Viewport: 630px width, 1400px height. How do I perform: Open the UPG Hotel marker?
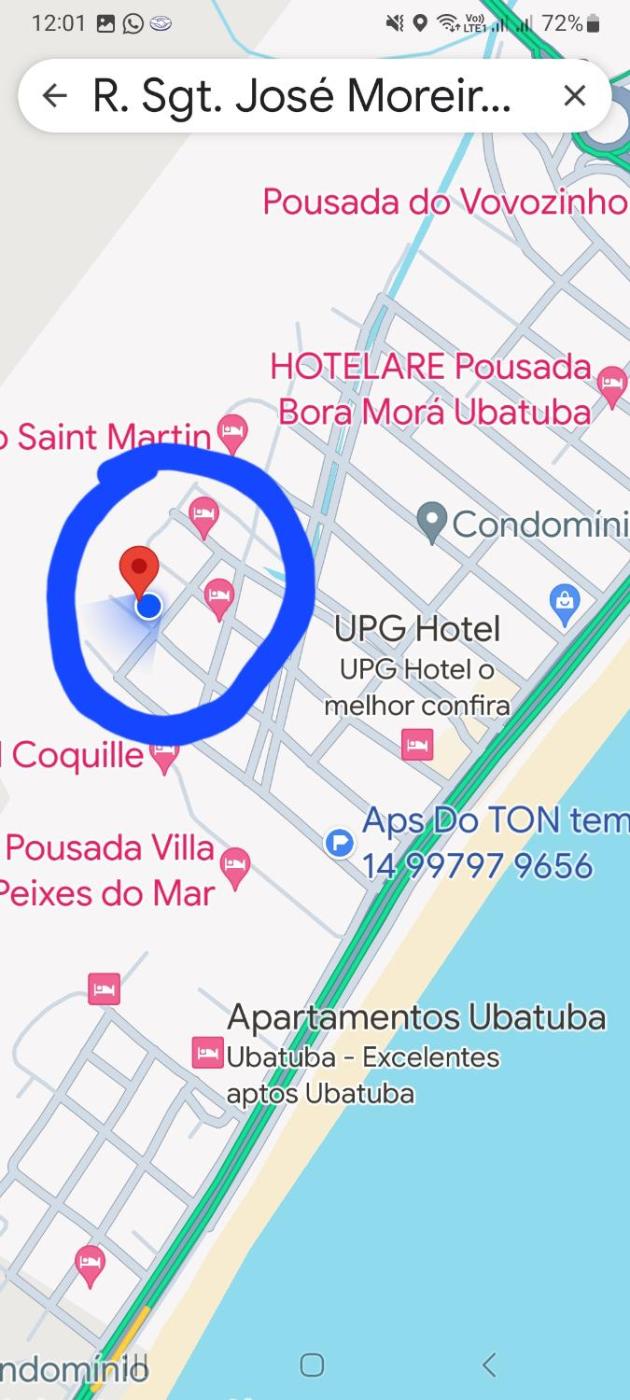pyautogui.click(x=417, y=744)
